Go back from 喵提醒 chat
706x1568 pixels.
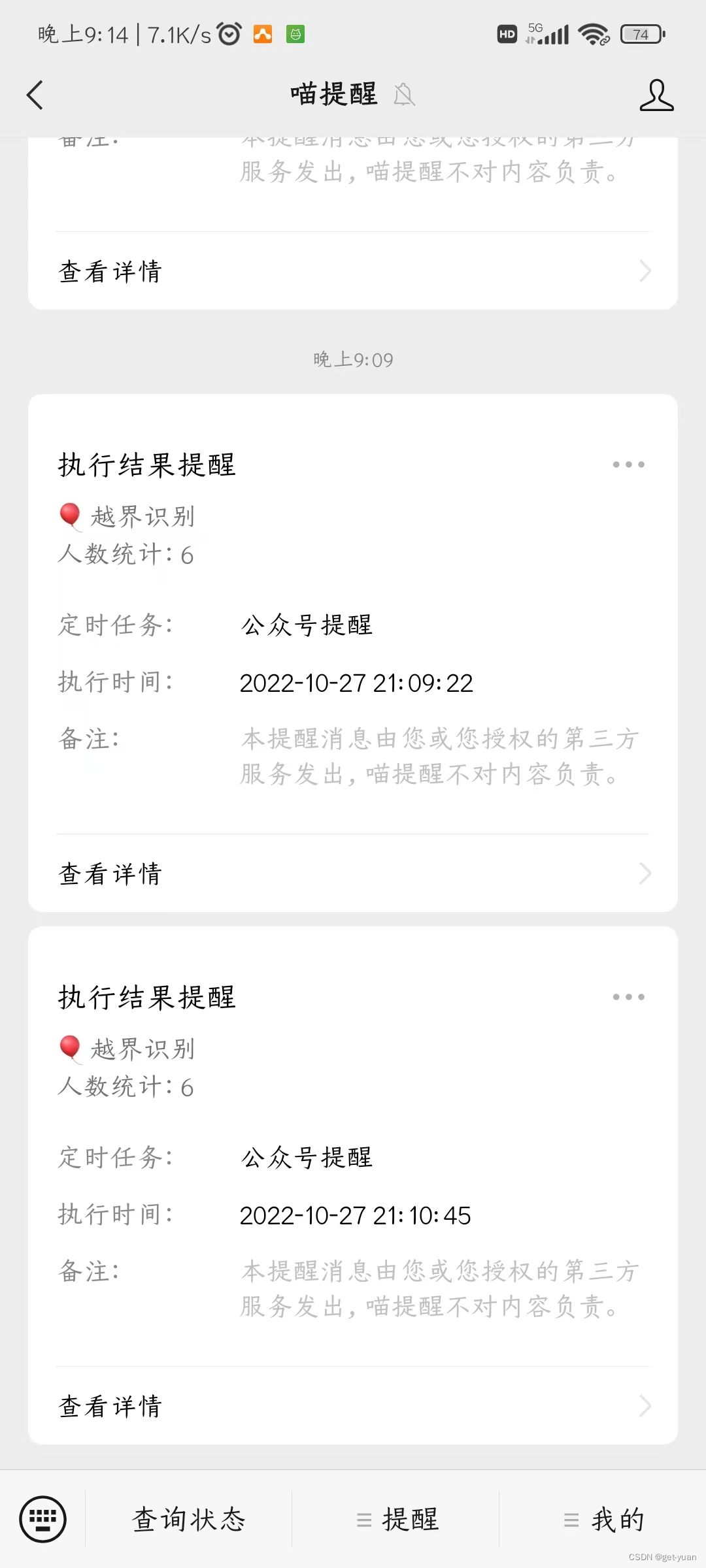(35, 95)
